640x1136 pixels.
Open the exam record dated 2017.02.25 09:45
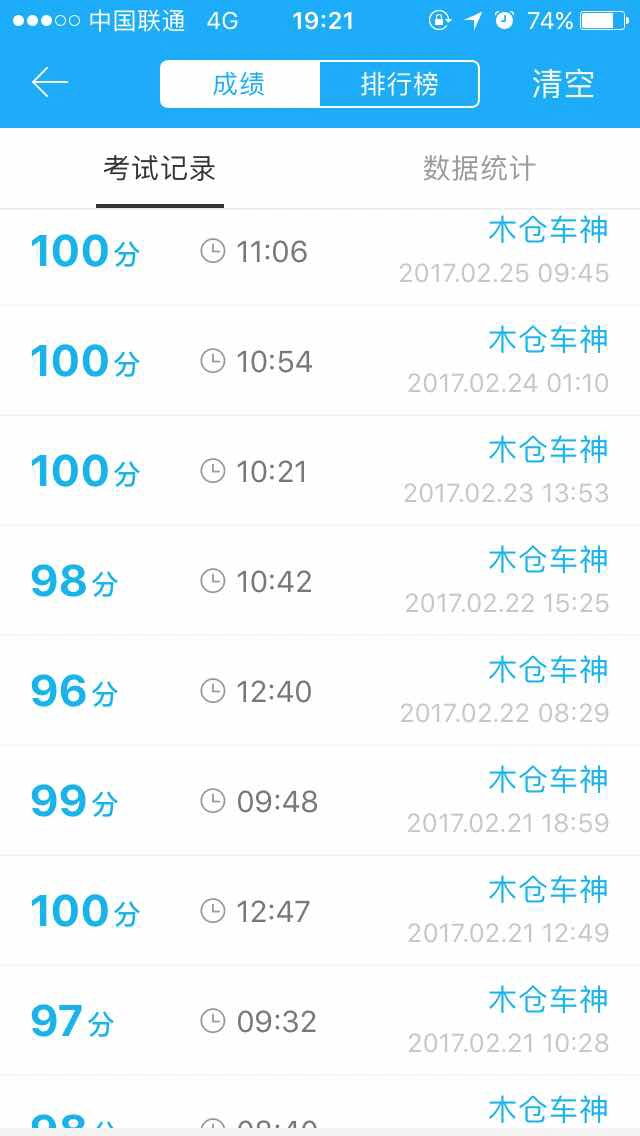tap(320, 257)
